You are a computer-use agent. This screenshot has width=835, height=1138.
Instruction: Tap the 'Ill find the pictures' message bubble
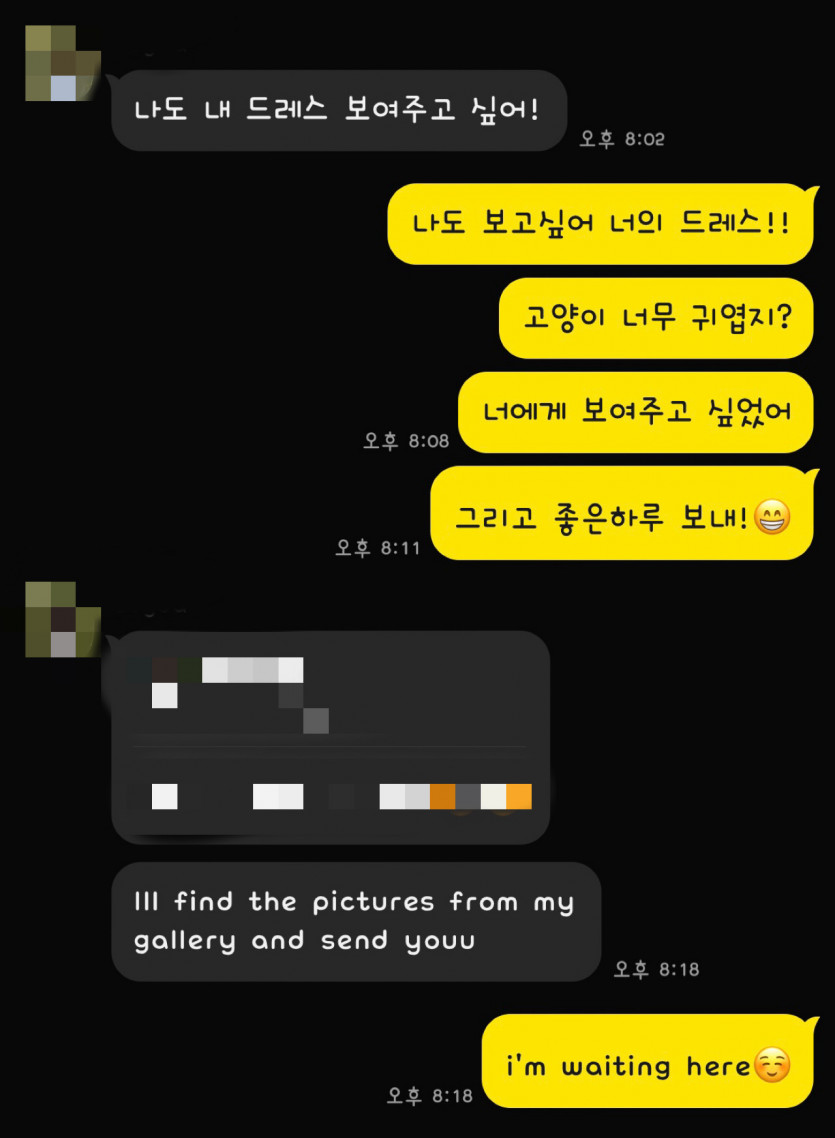pos(355,921)
